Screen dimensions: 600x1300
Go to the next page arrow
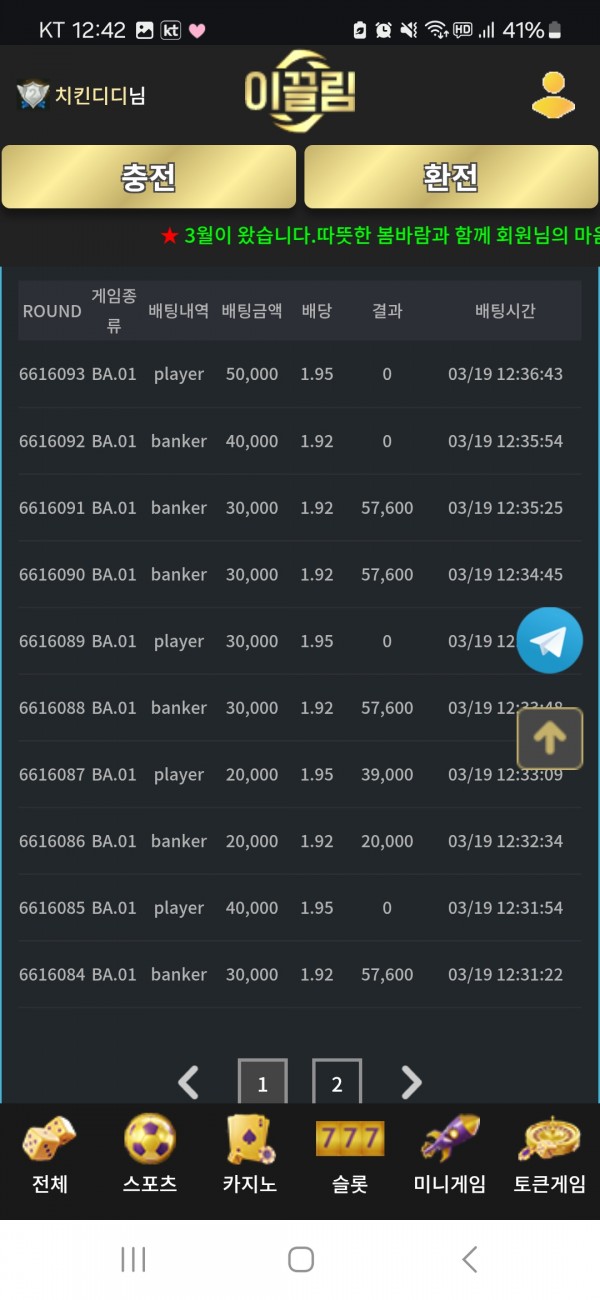coord(411,1082)
